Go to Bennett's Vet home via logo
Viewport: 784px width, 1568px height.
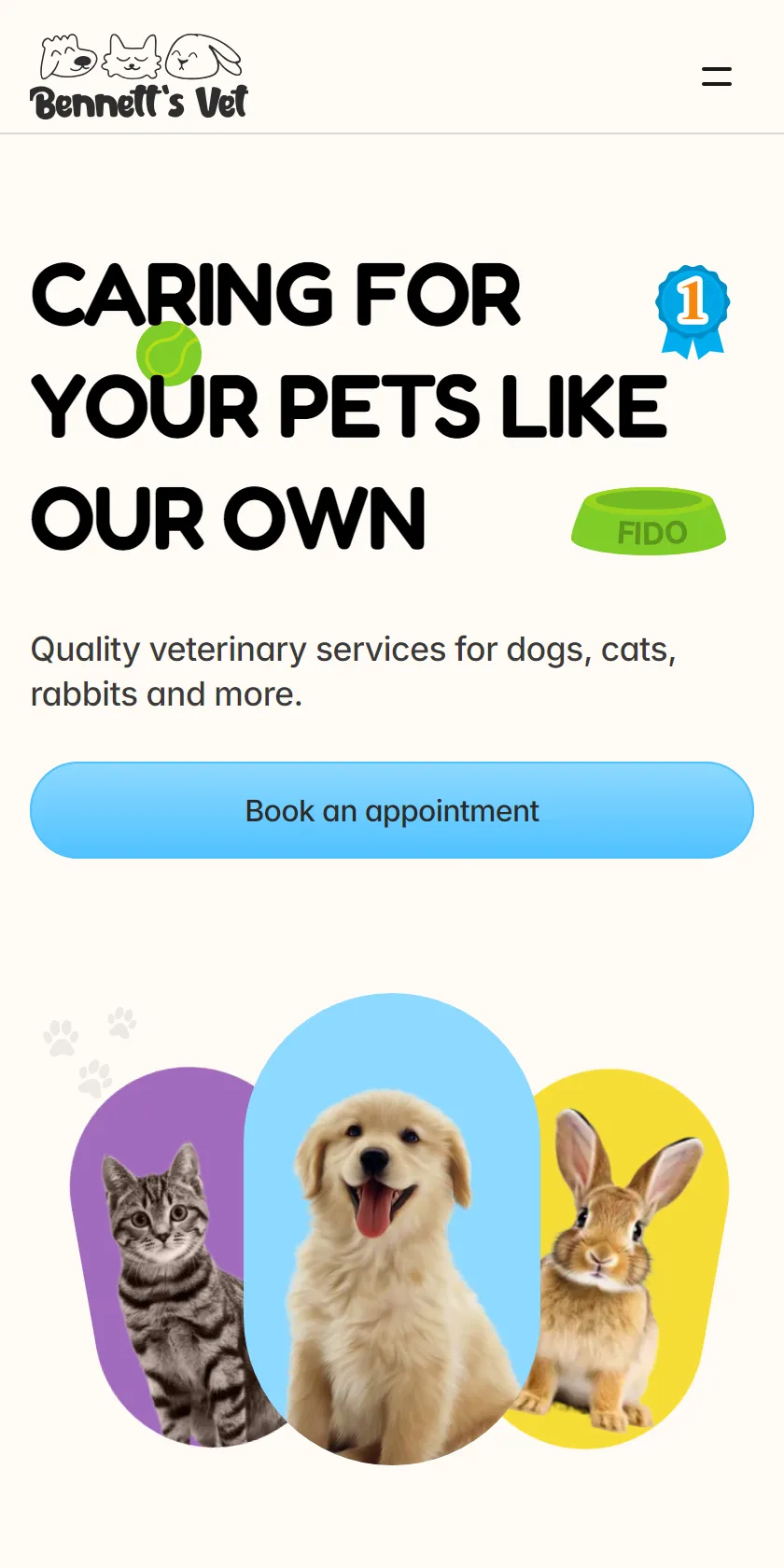pyautogui.click(x=140, y=77)
